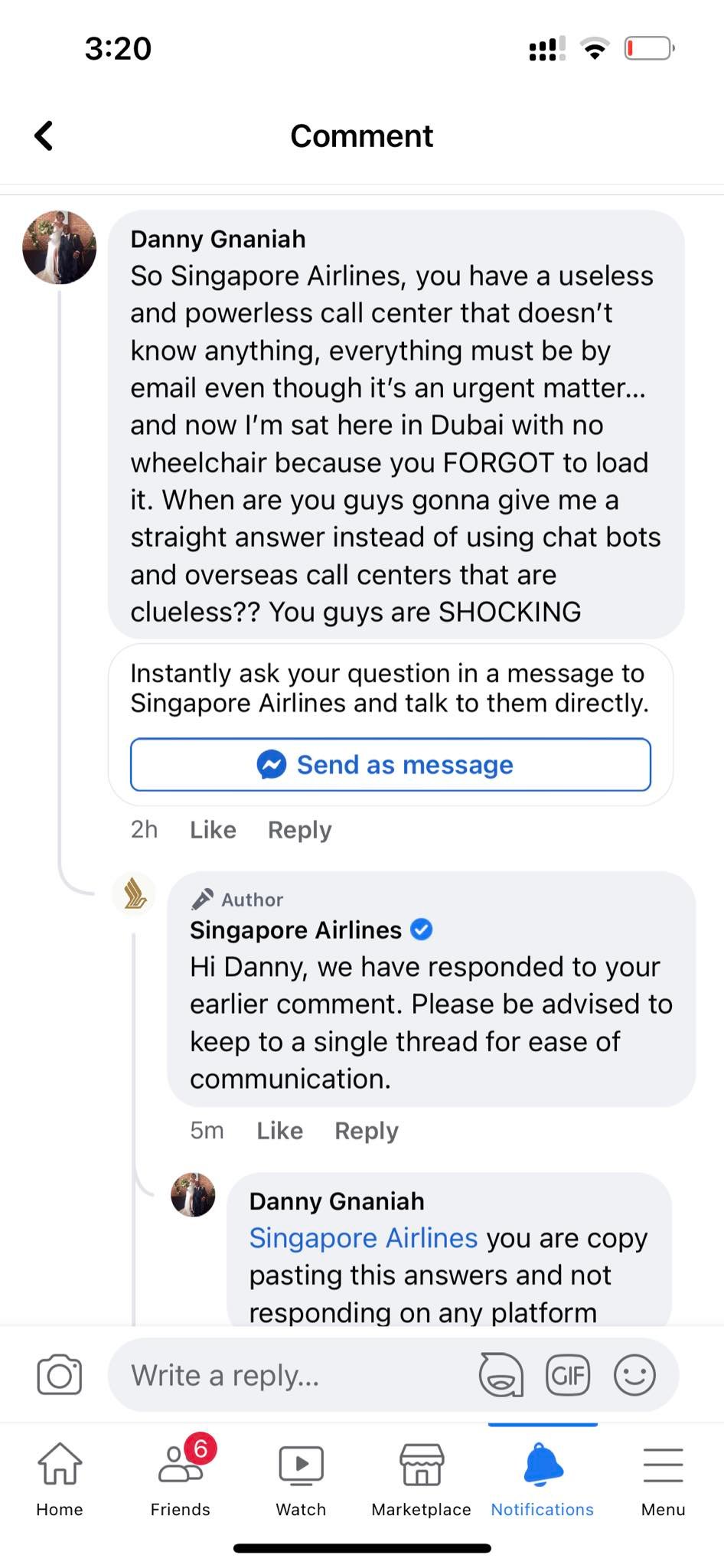The image size is (724, 1568).
Task: Open the GIF picker
Action: [x=568, y=1375]
